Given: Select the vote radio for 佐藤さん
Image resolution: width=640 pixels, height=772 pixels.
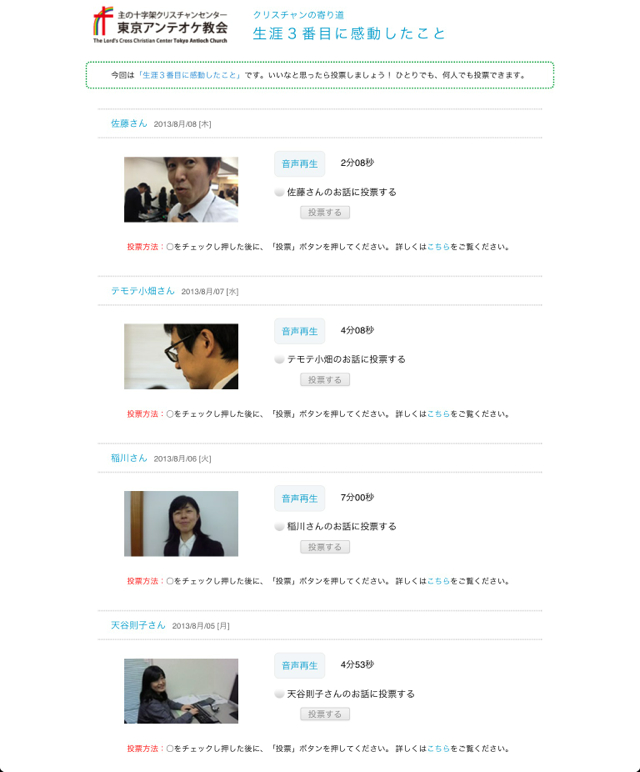Looking at the screenshot, I should coord(280,192).
